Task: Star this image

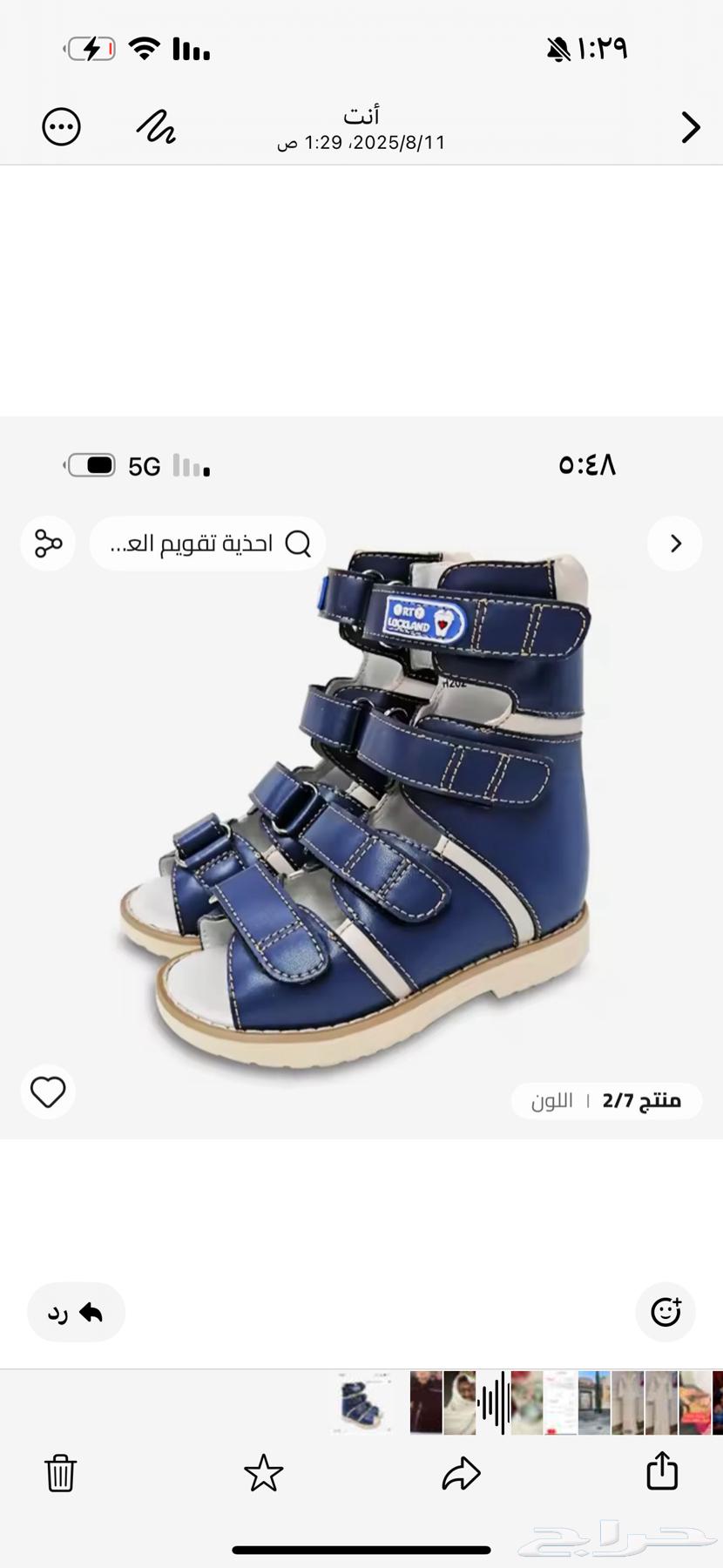Action: pos(263,1473)
